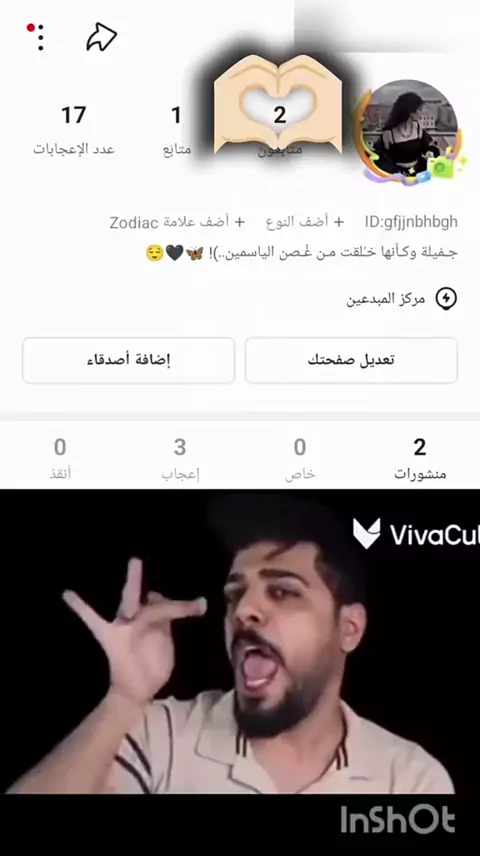Open the three-dot overflow menu
The image size is (480, 856).
[x=40, y=37]
